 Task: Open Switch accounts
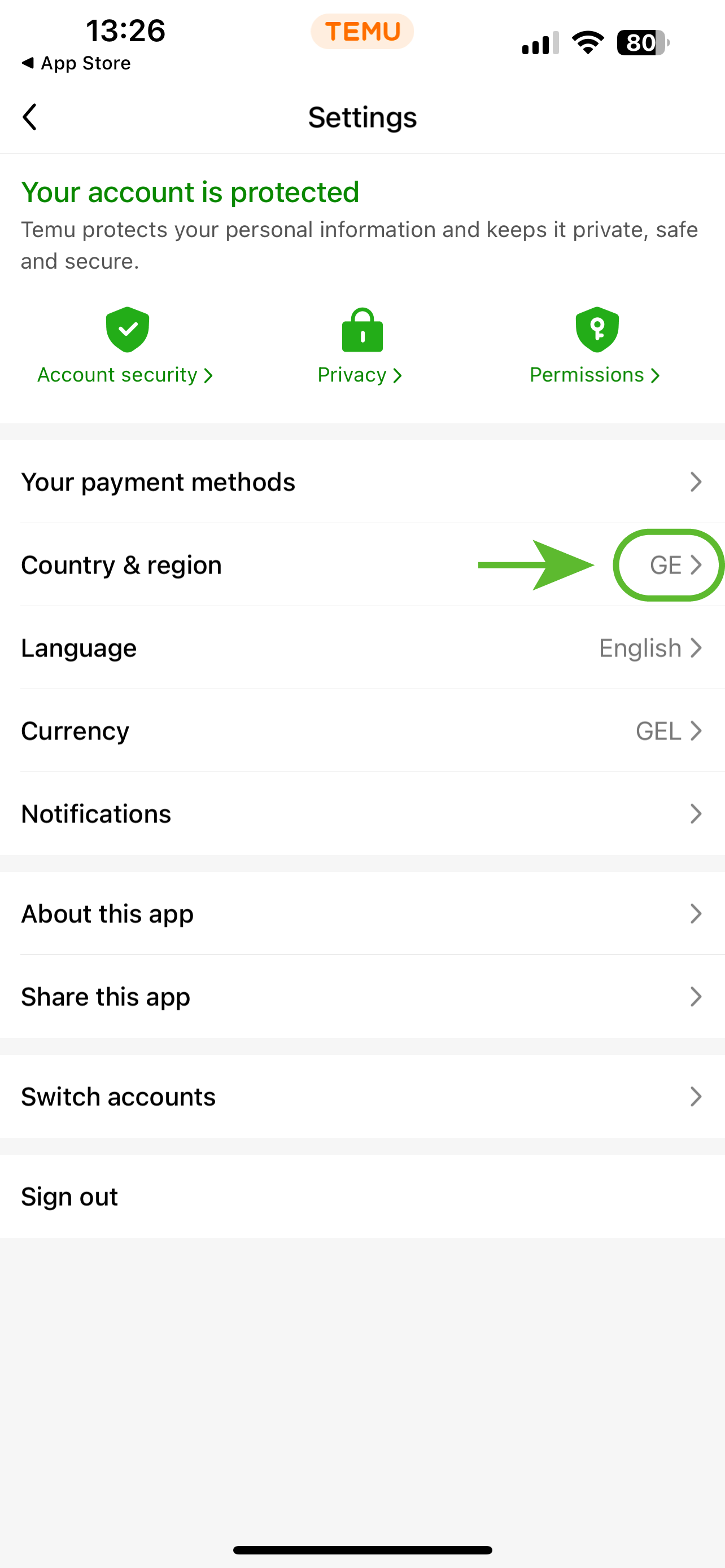tap(362, 1096)
